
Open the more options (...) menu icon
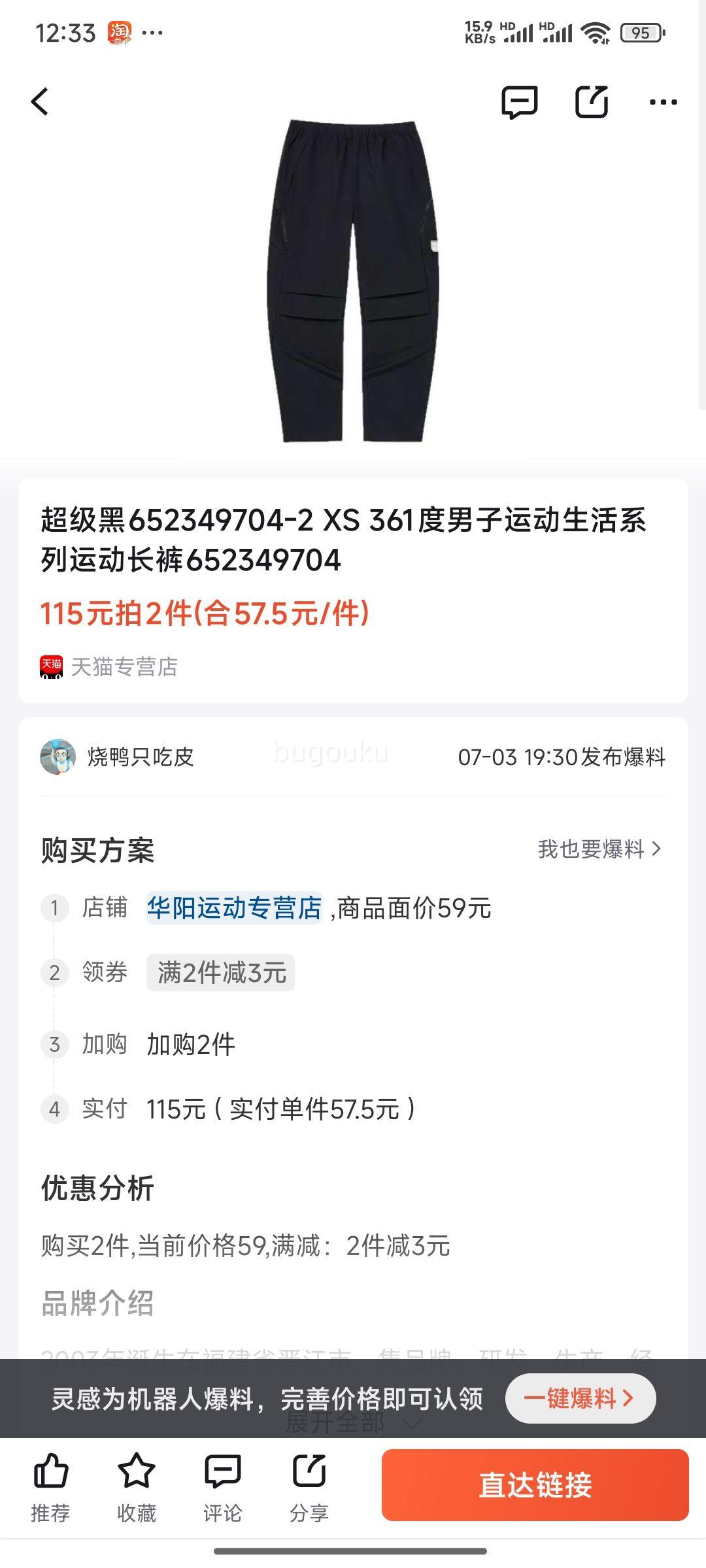tap(664, 101)
